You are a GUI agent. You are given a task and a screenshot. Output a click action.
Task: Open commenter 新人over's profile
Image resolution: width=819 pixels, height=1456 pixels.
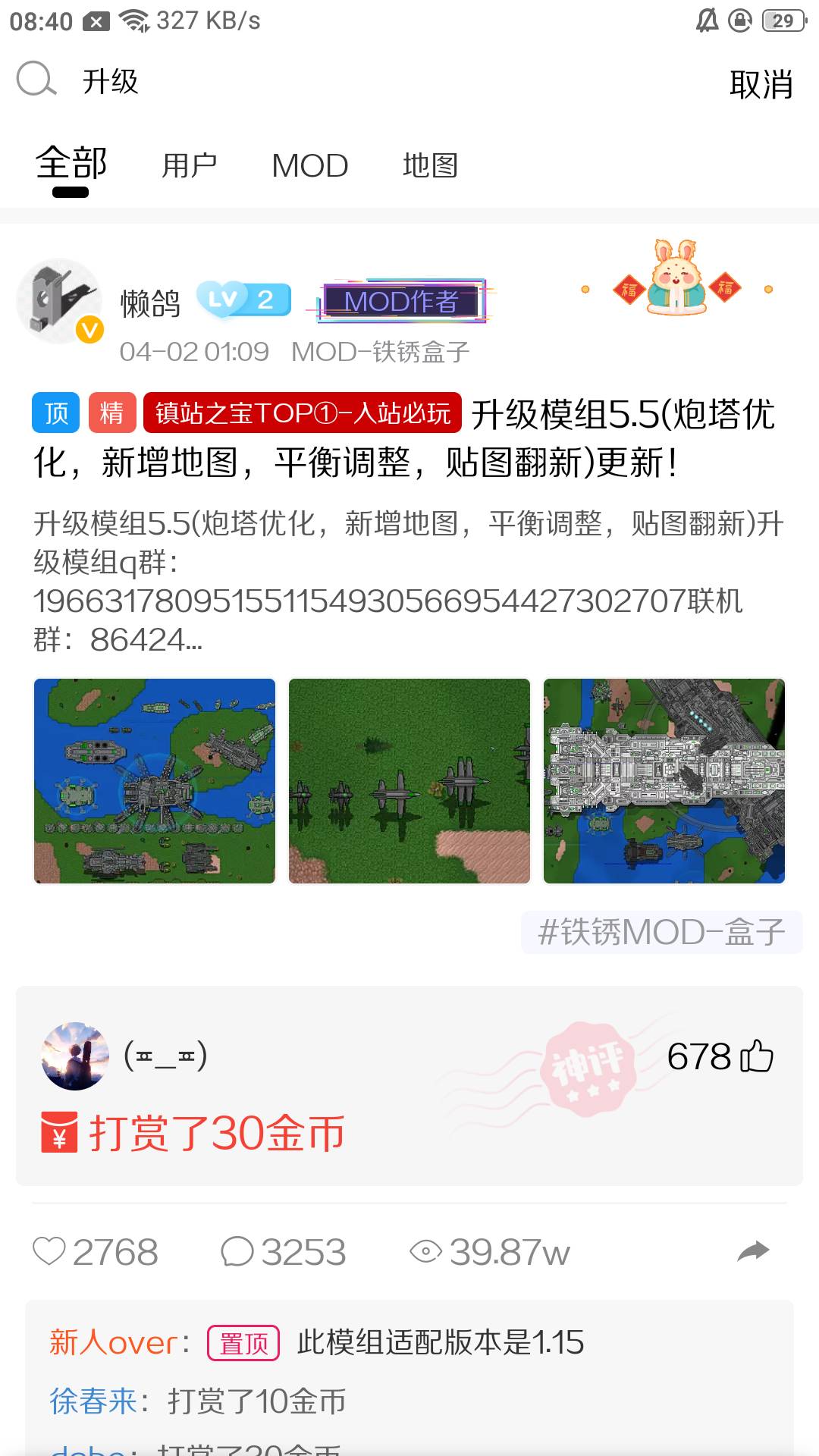click(114, 1342)
